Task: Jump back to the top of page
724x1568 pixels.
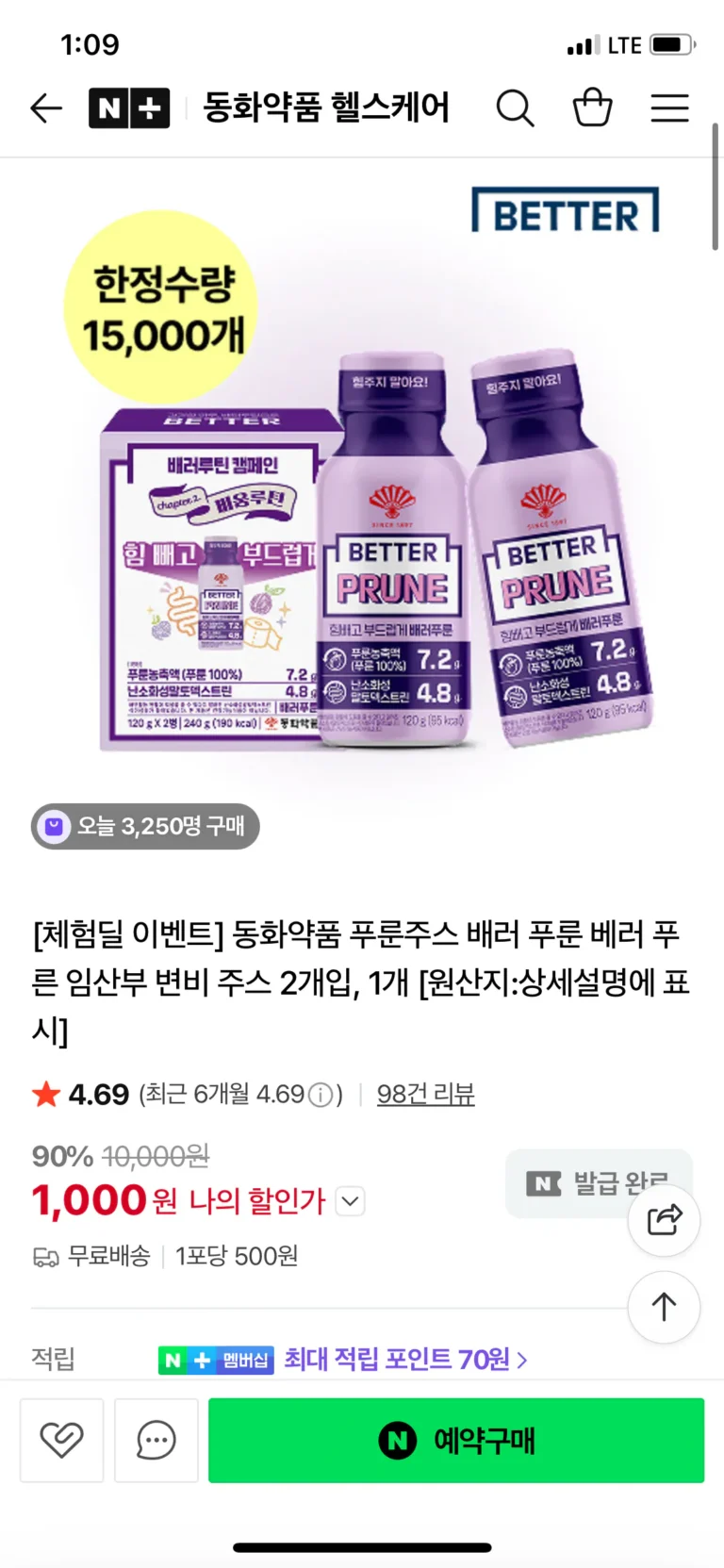Action: tap(664, 1307)
